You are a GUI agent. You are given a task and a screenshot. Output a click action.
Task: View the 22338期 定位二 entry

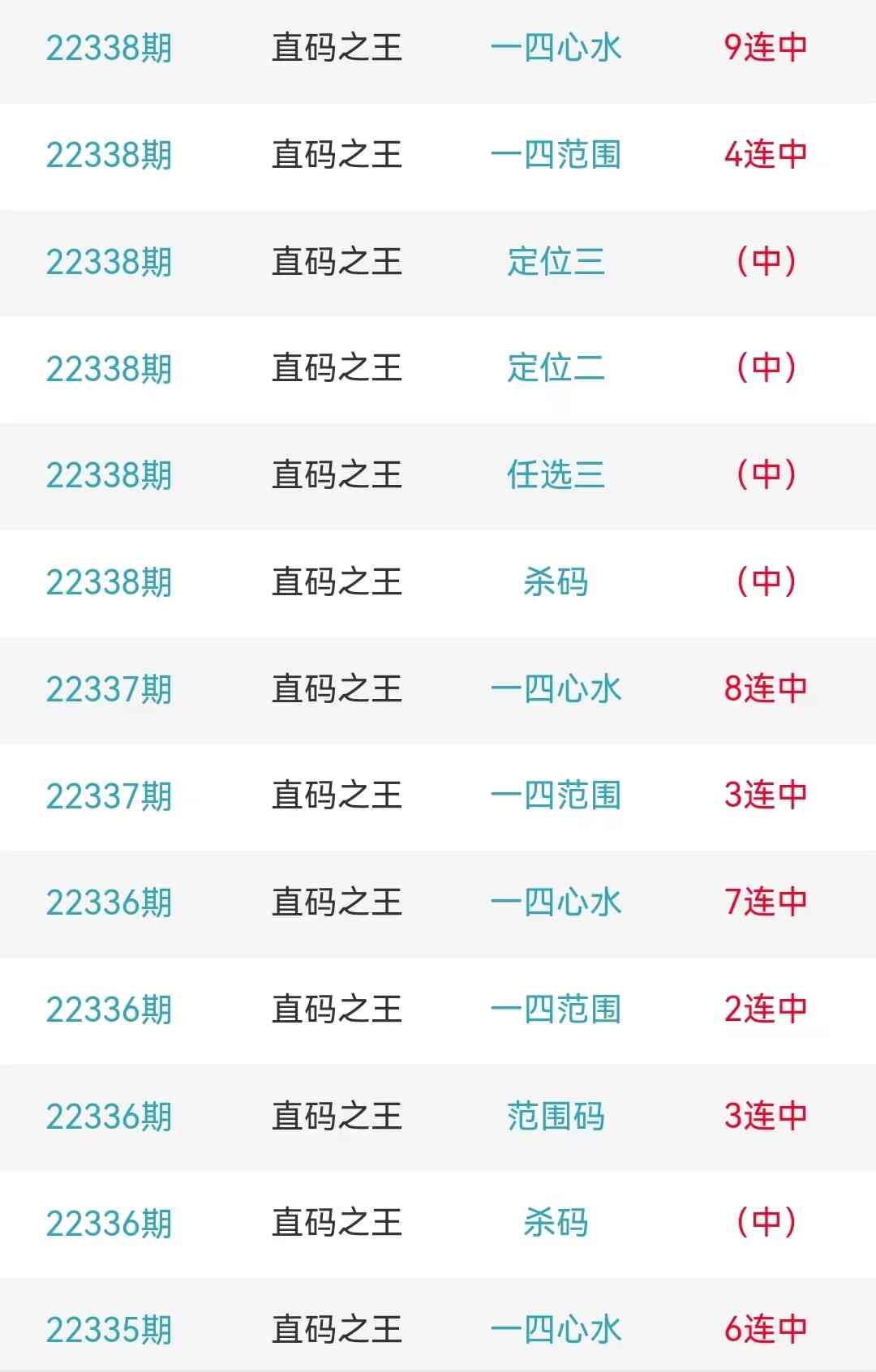point(556,368)
